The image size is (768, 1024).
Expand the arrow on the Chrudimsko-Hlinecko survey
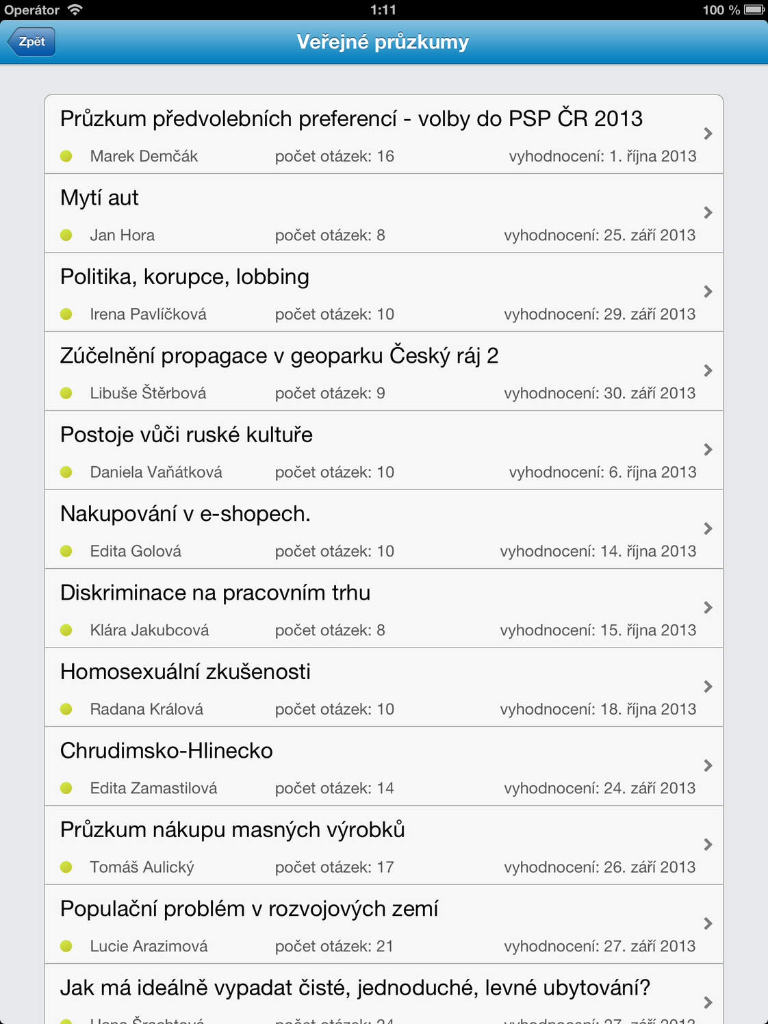[708, 766]
